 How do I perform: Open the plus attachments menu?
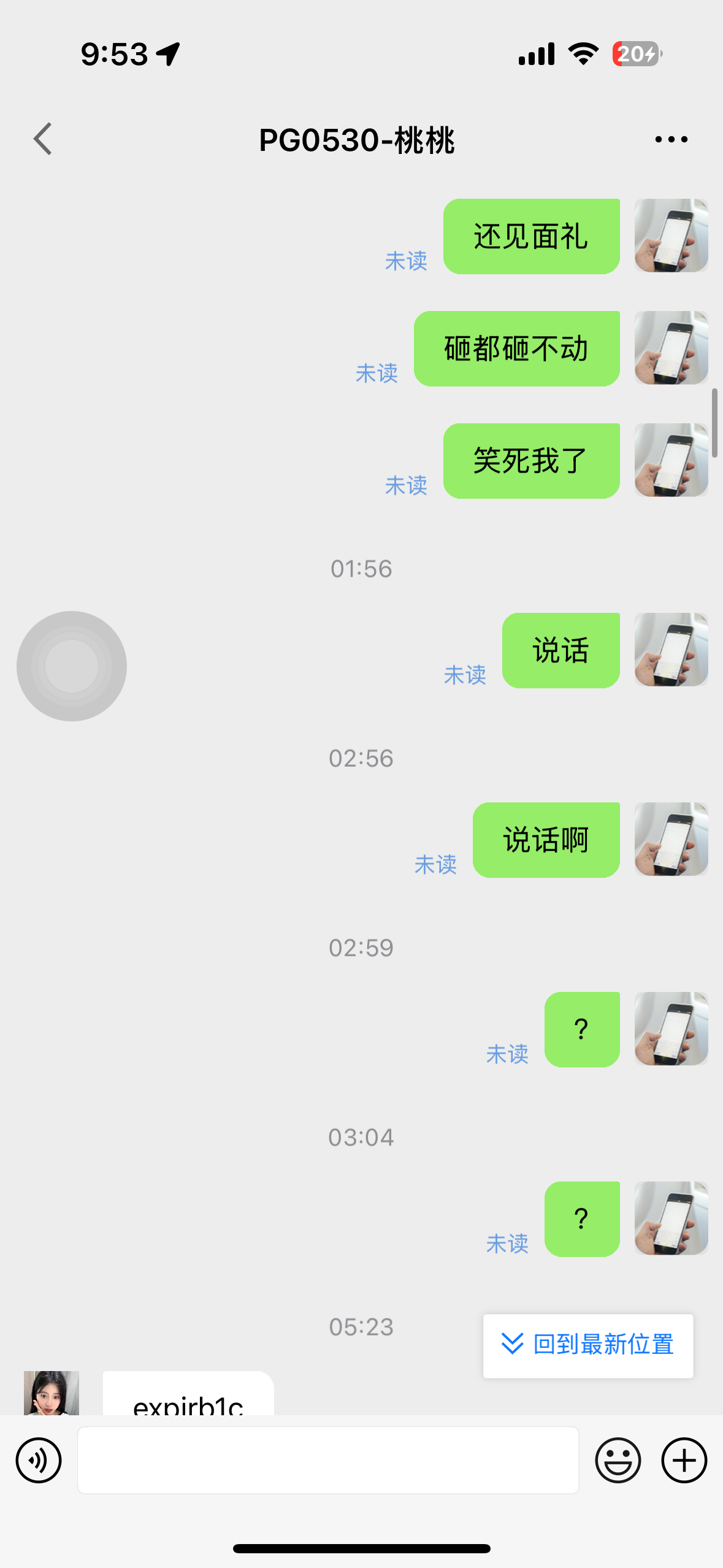684,1460
